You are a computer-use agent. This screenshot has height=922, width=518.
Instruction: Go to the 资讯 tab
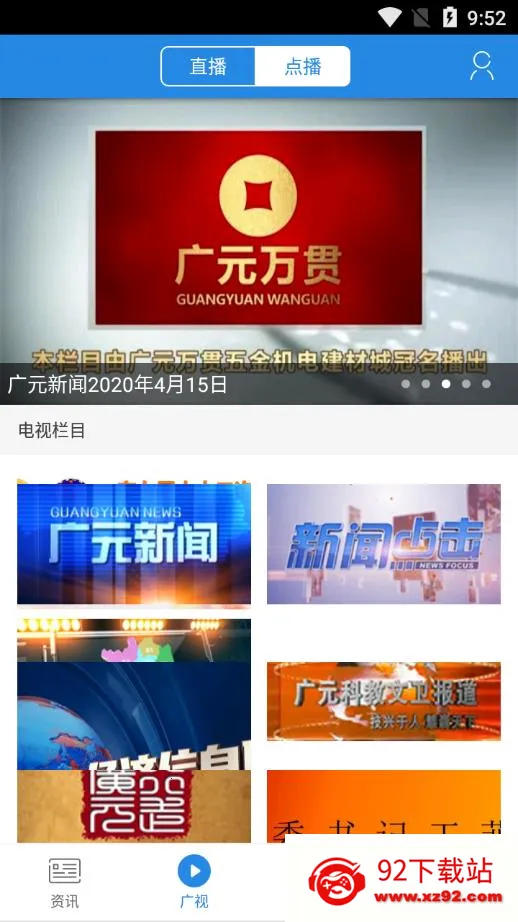(65, 883)
